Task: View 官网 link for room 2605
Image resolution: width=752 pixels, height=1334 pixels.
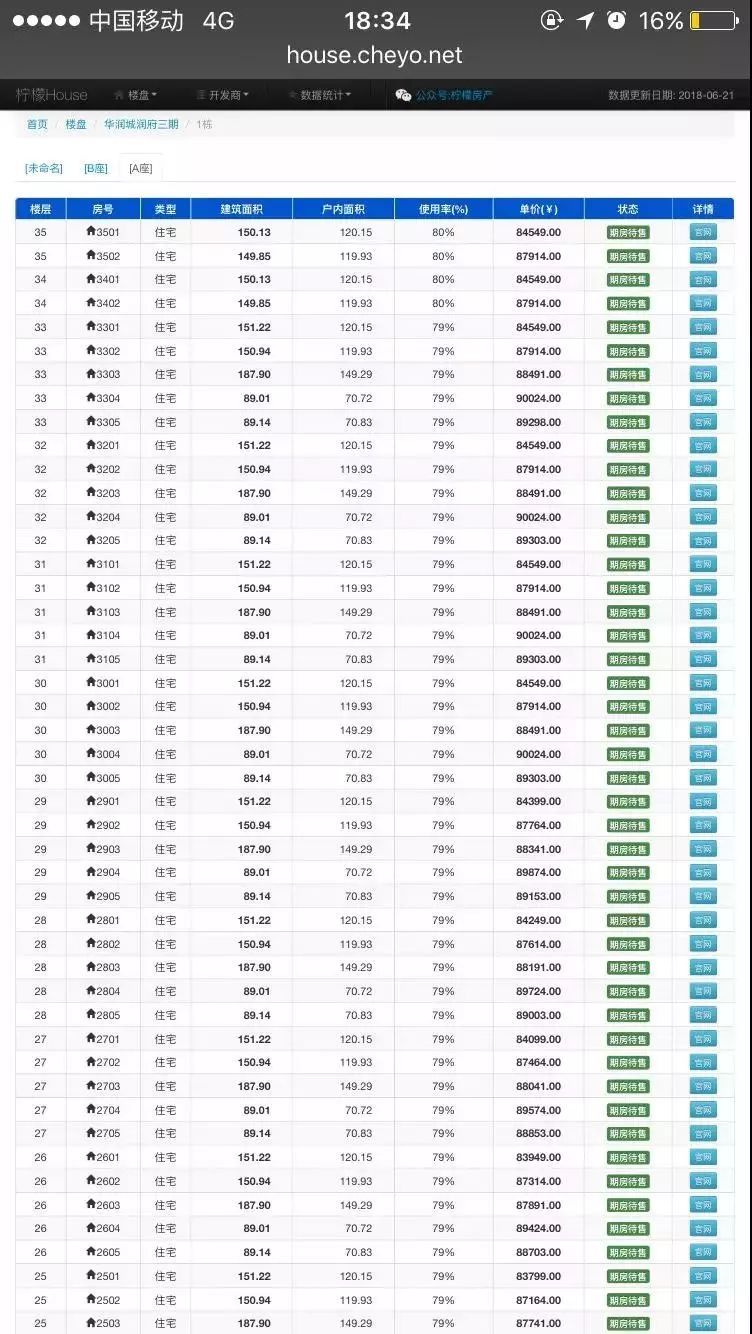Action: click(x=703, y=1252)
